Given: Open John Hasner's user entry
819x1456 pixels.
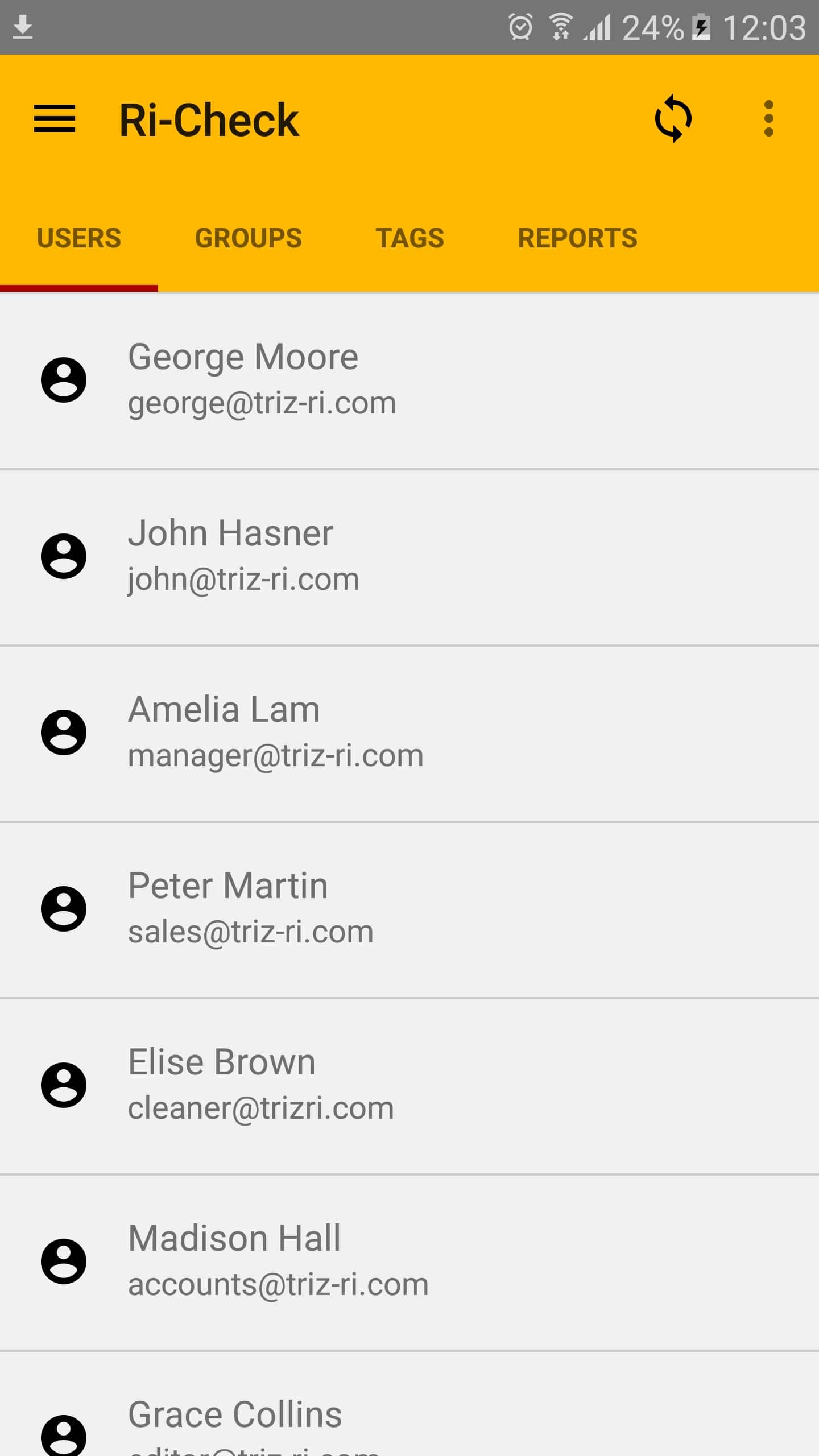Looking at the screenshot, I should click(x=409, y=557).
